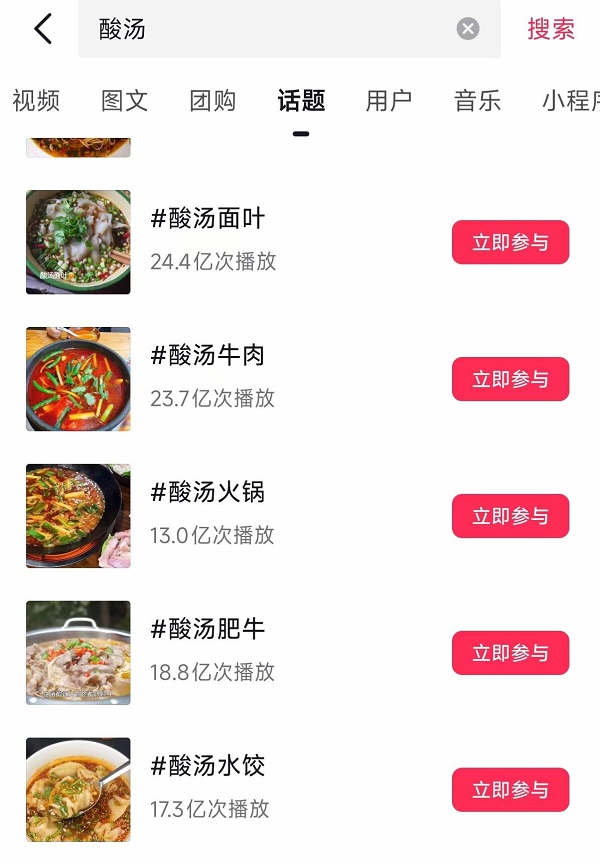
Task: Open the #酸汤面叶 topic
Action: point(208,220)
